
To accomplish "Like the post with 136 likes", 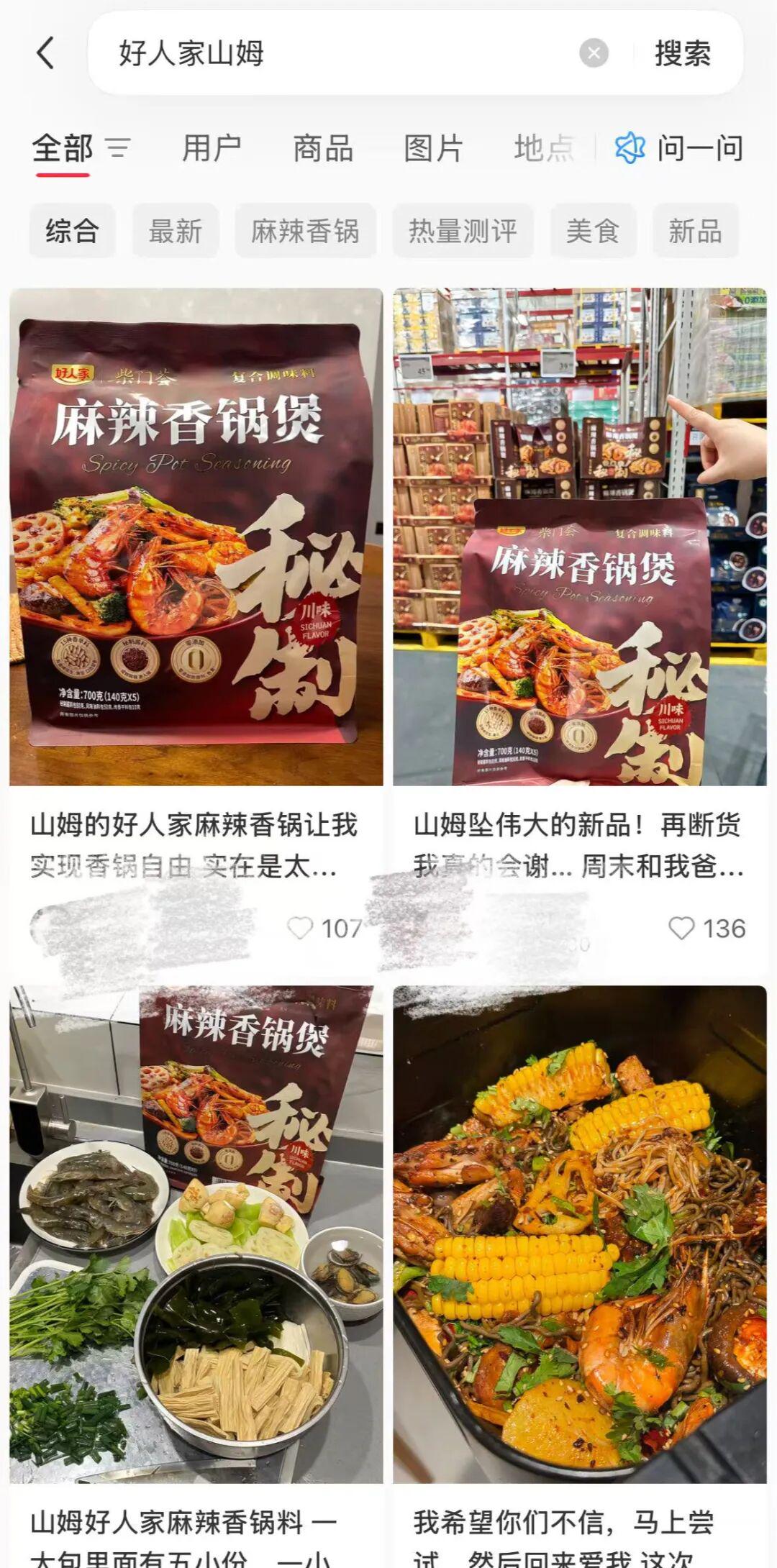I will tap(681, 929).
